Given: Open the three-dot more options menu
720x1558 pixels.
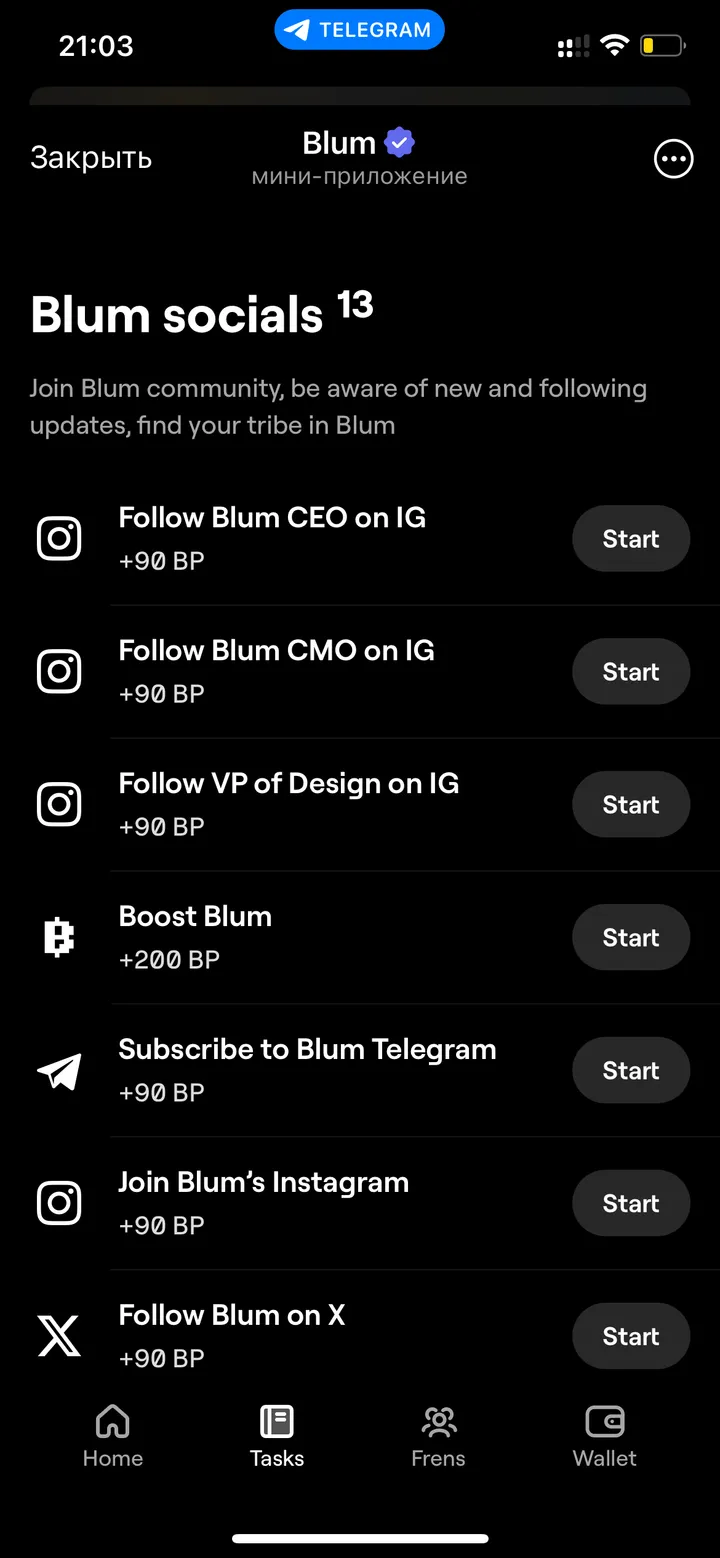Looking at the screenshot, I should coord(674,158).
